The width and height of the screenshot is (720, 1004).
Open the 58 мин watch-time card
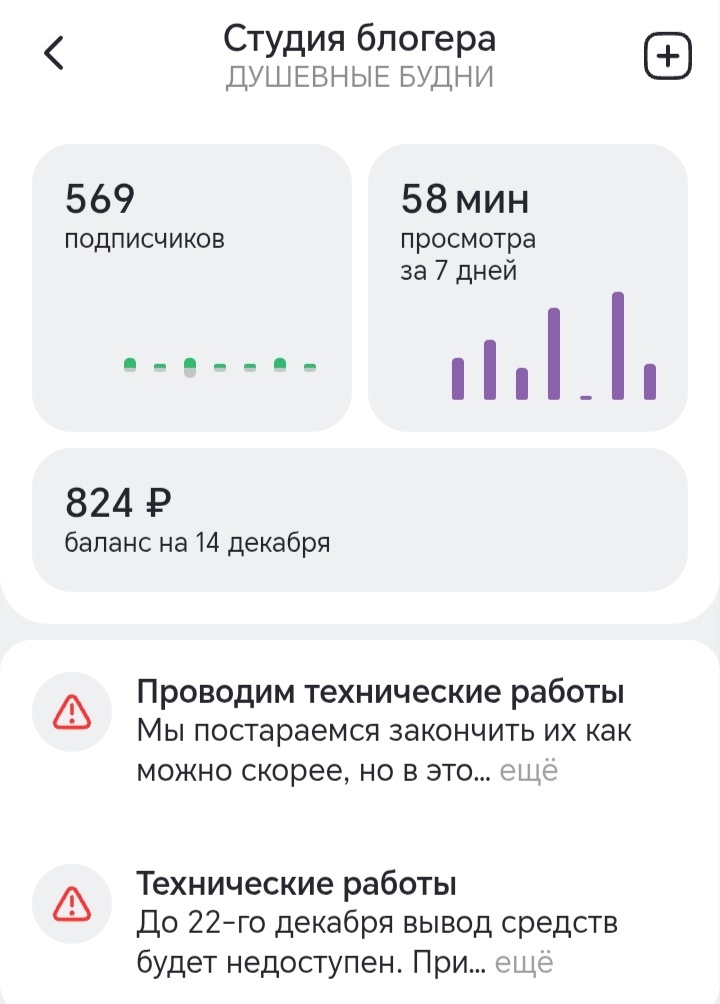pyautogui.click(x=528, y=288)
